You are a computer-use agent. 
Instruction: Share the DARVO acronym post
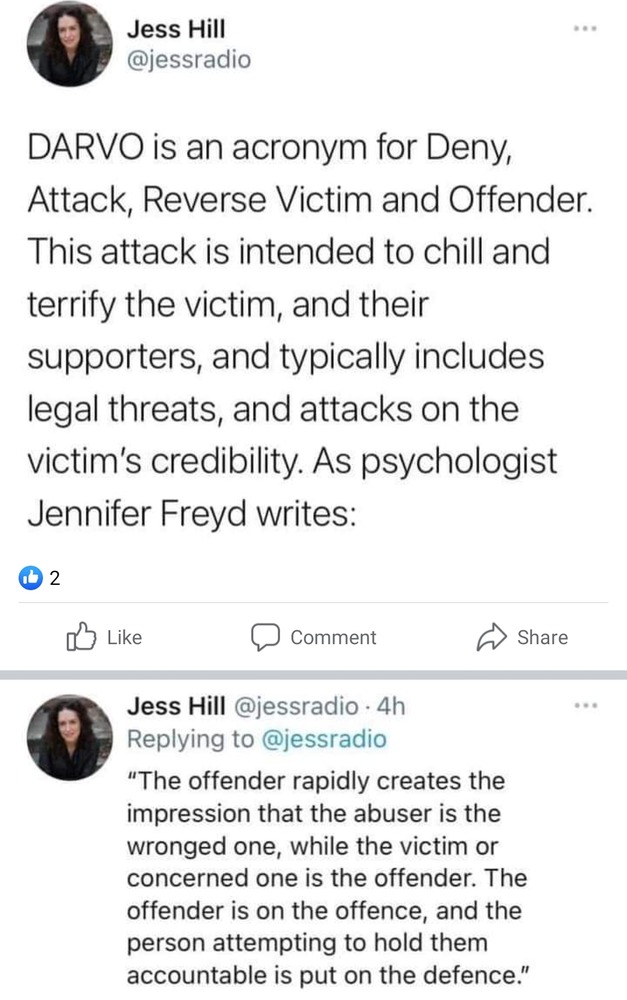pyautogui.click(x=522, y=637)
